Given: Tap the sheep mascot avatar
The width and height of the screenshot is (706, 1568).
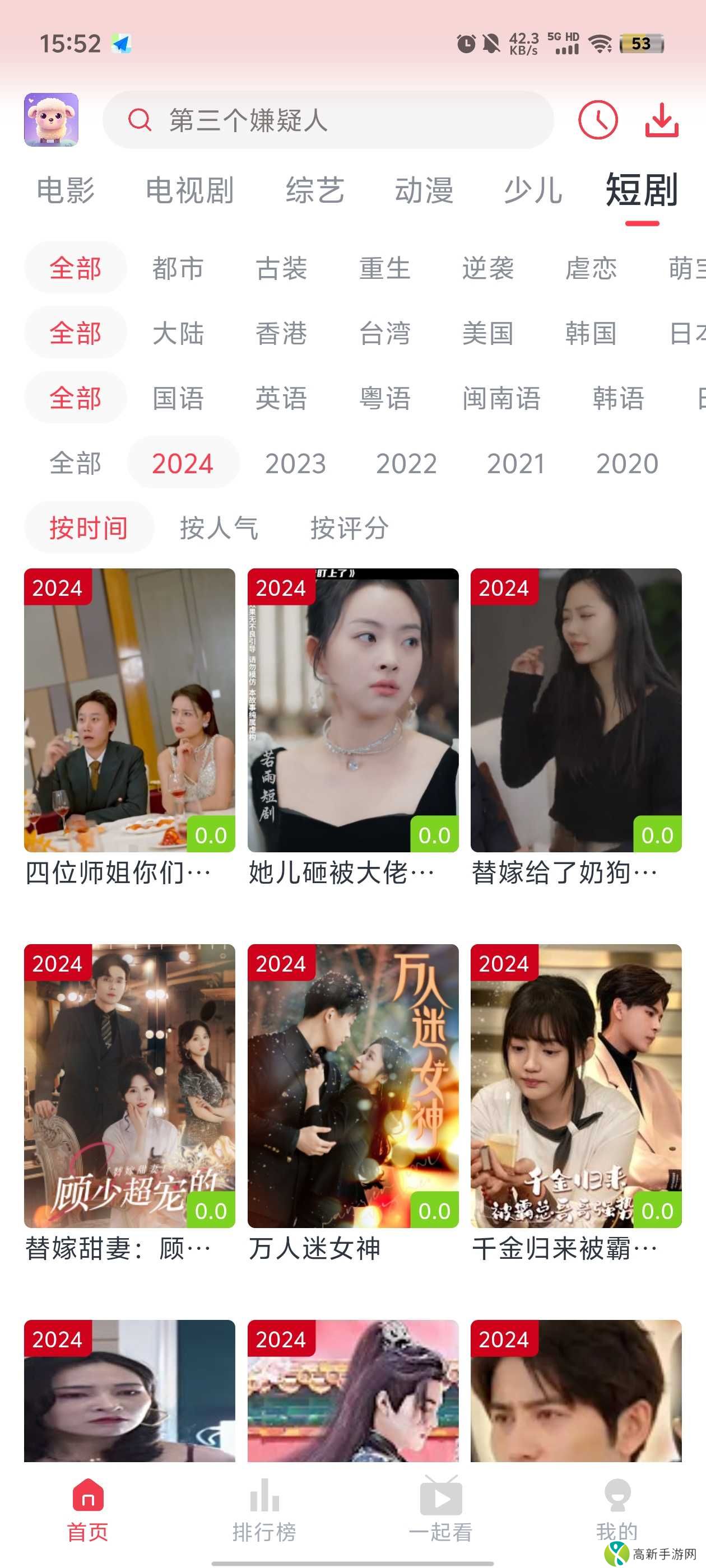Looking at the screenshot, I should [x=49, y=120].
